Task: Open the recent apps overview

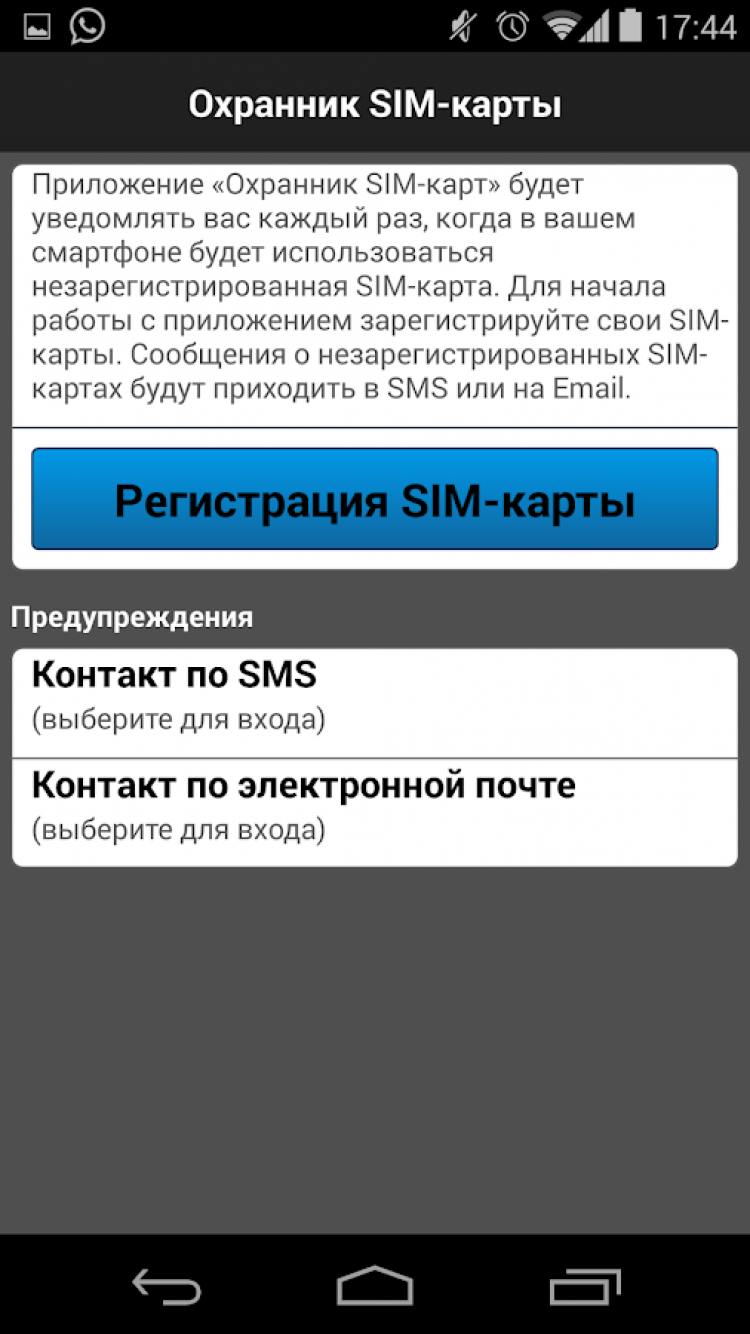Action: 584,1286
